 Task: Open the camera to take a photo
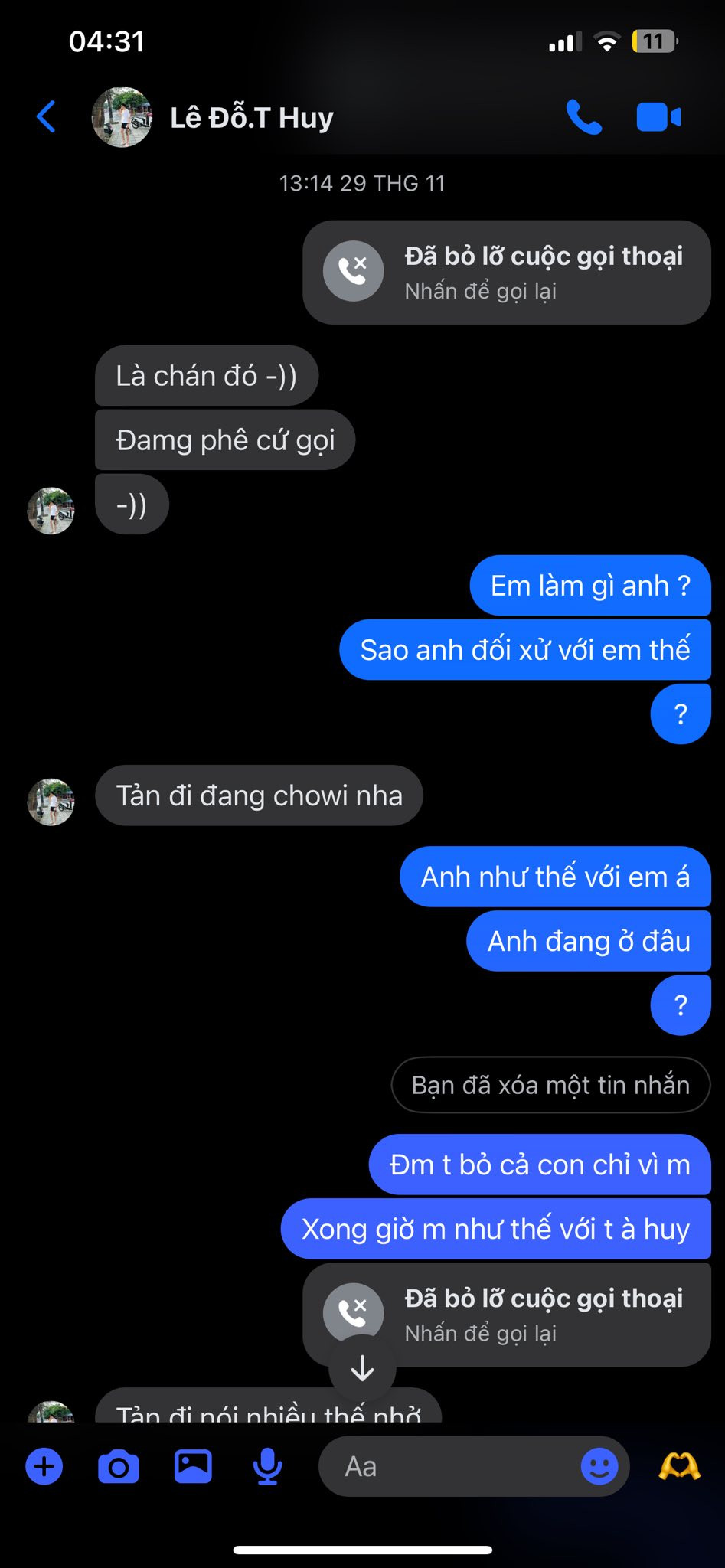coord(119,1467)
